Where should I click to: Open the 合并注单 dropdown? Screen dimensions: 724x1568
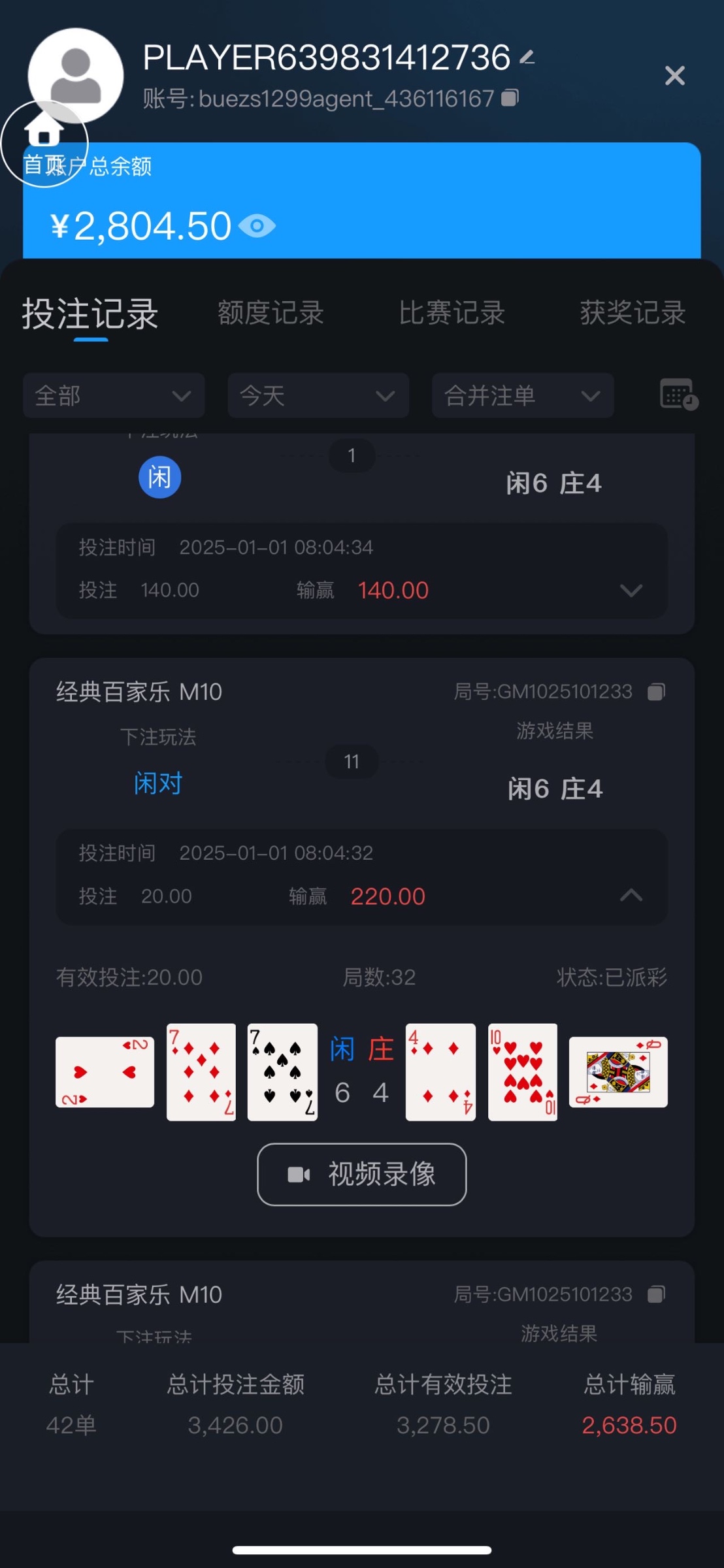point(523,396)
